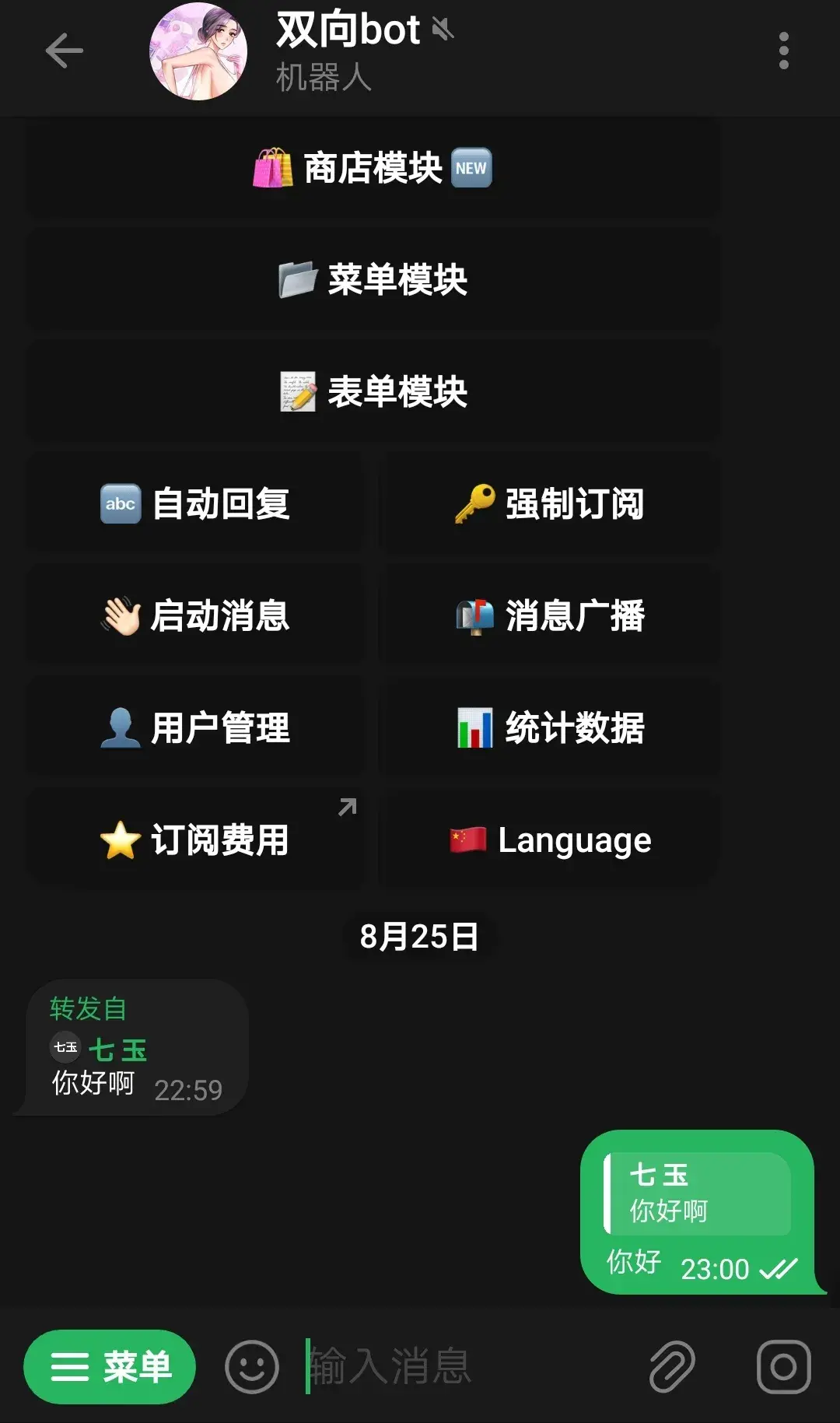Open the 订阅费用 link button

pos(194,840)
